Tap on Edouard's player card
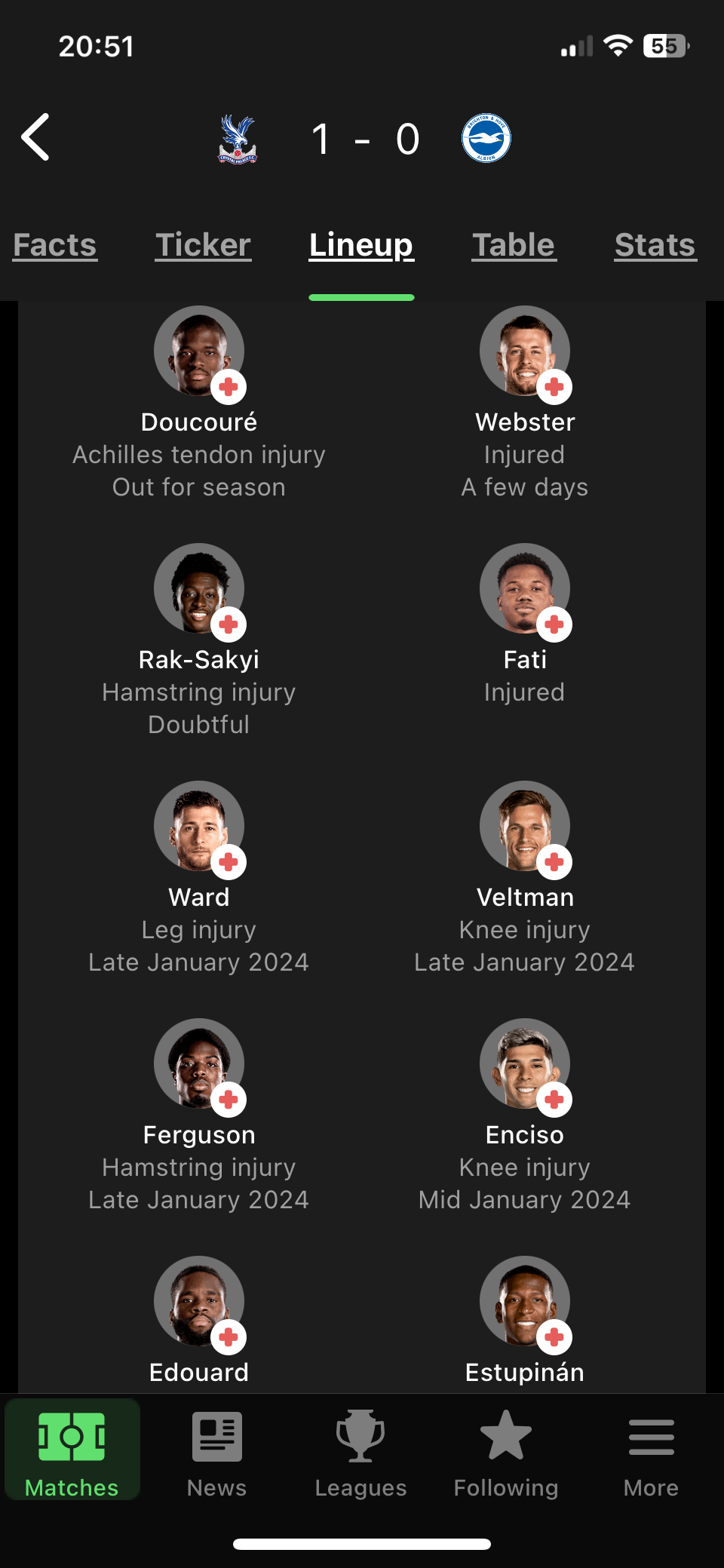 [199, 1321]
